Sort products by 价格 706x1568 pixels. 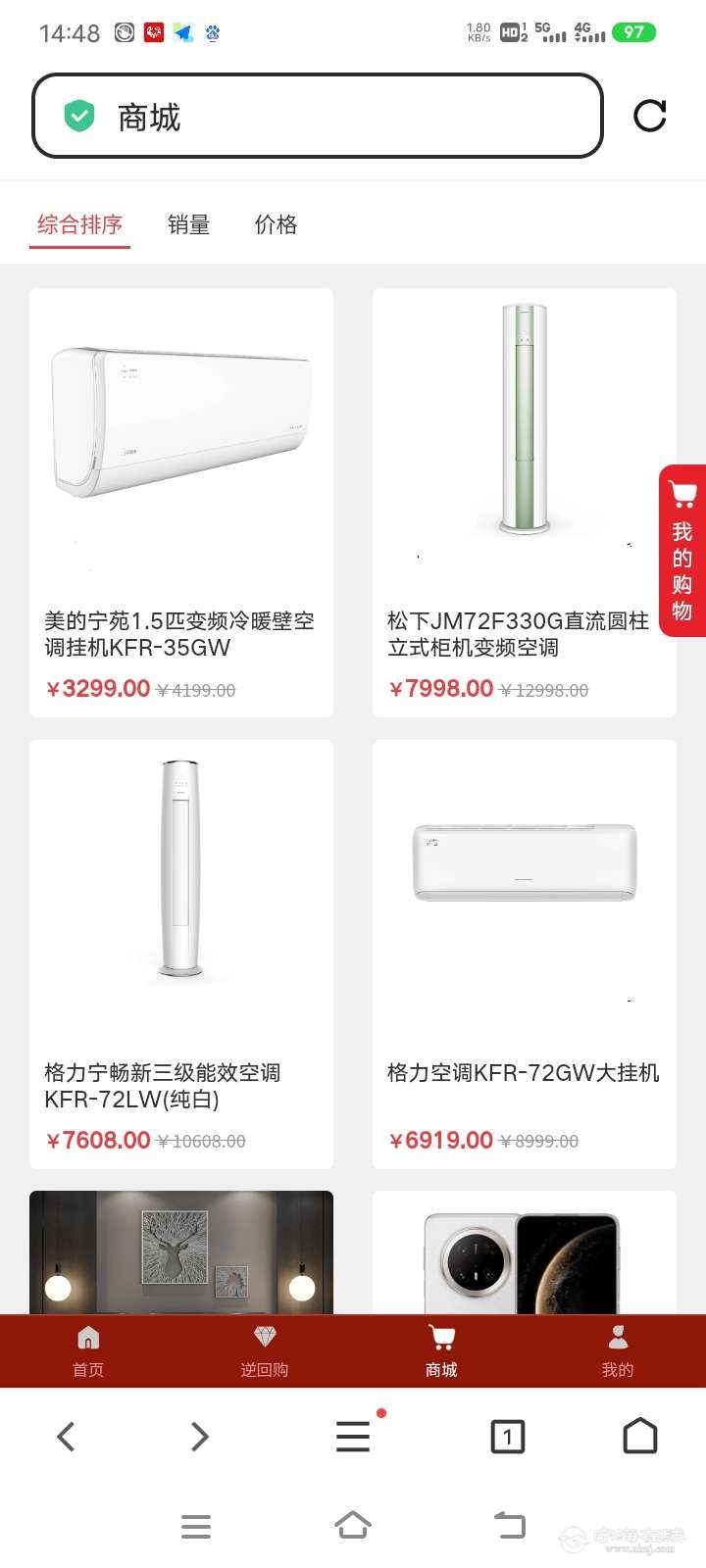[276, 224]
